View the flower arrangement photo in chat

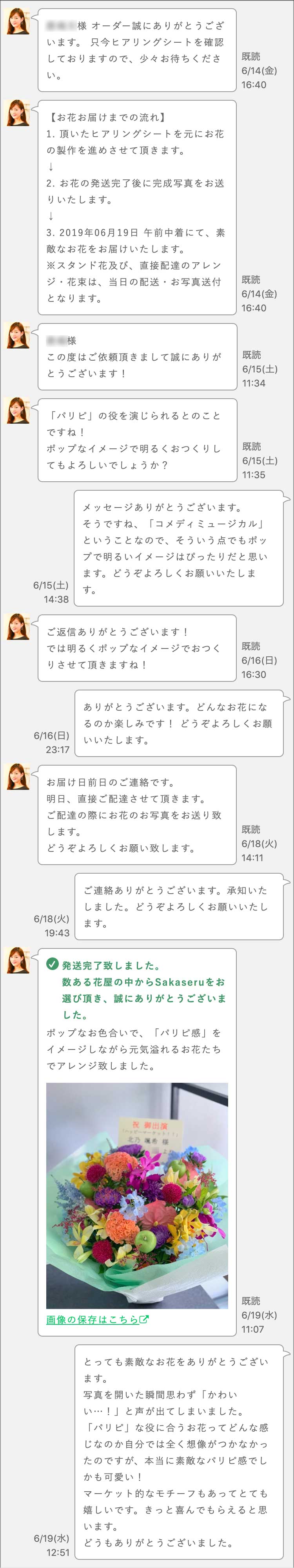[x=137, y=1196]
